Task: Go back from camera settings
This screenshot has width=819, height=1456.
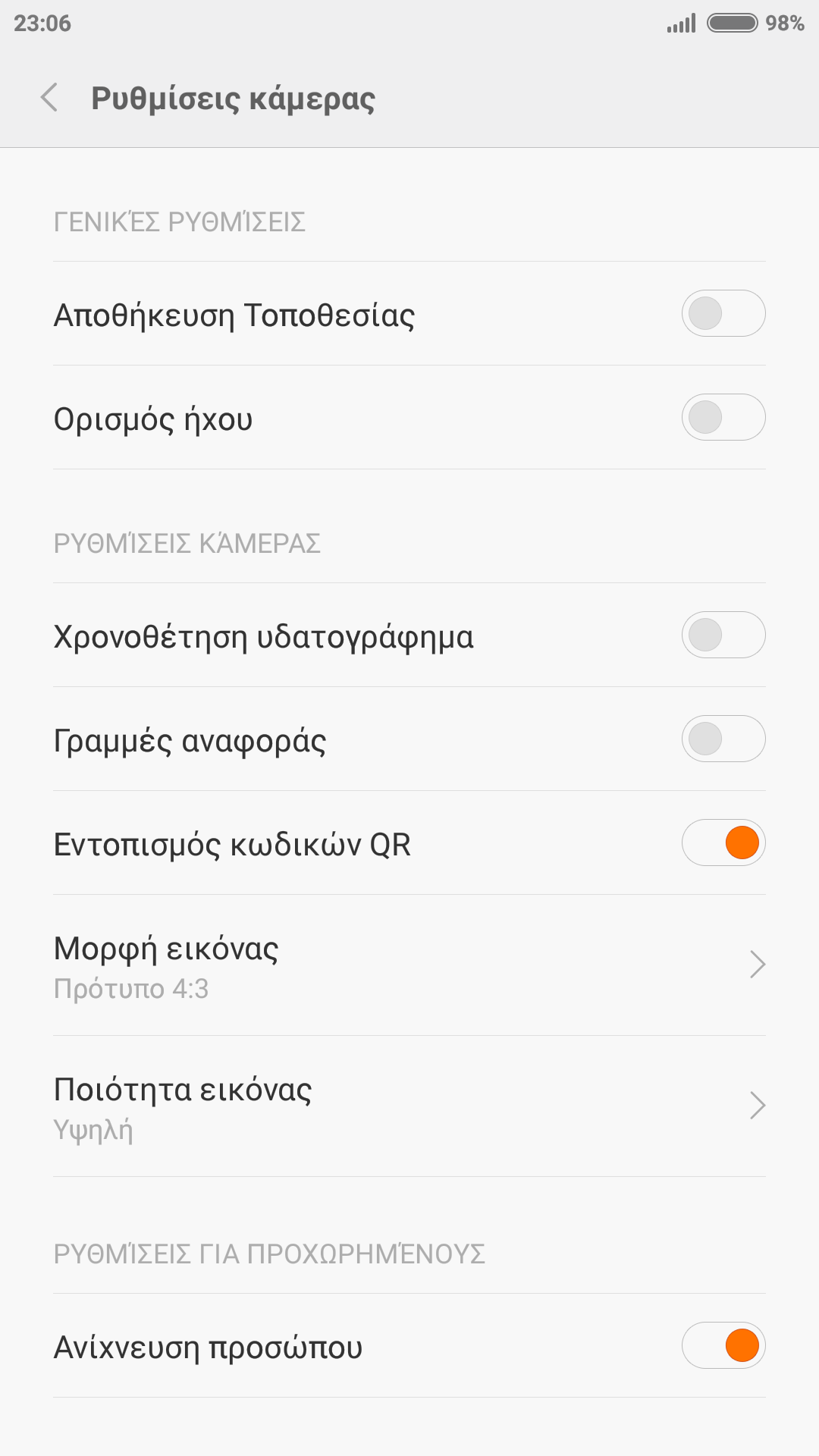Action: [50, 98]
